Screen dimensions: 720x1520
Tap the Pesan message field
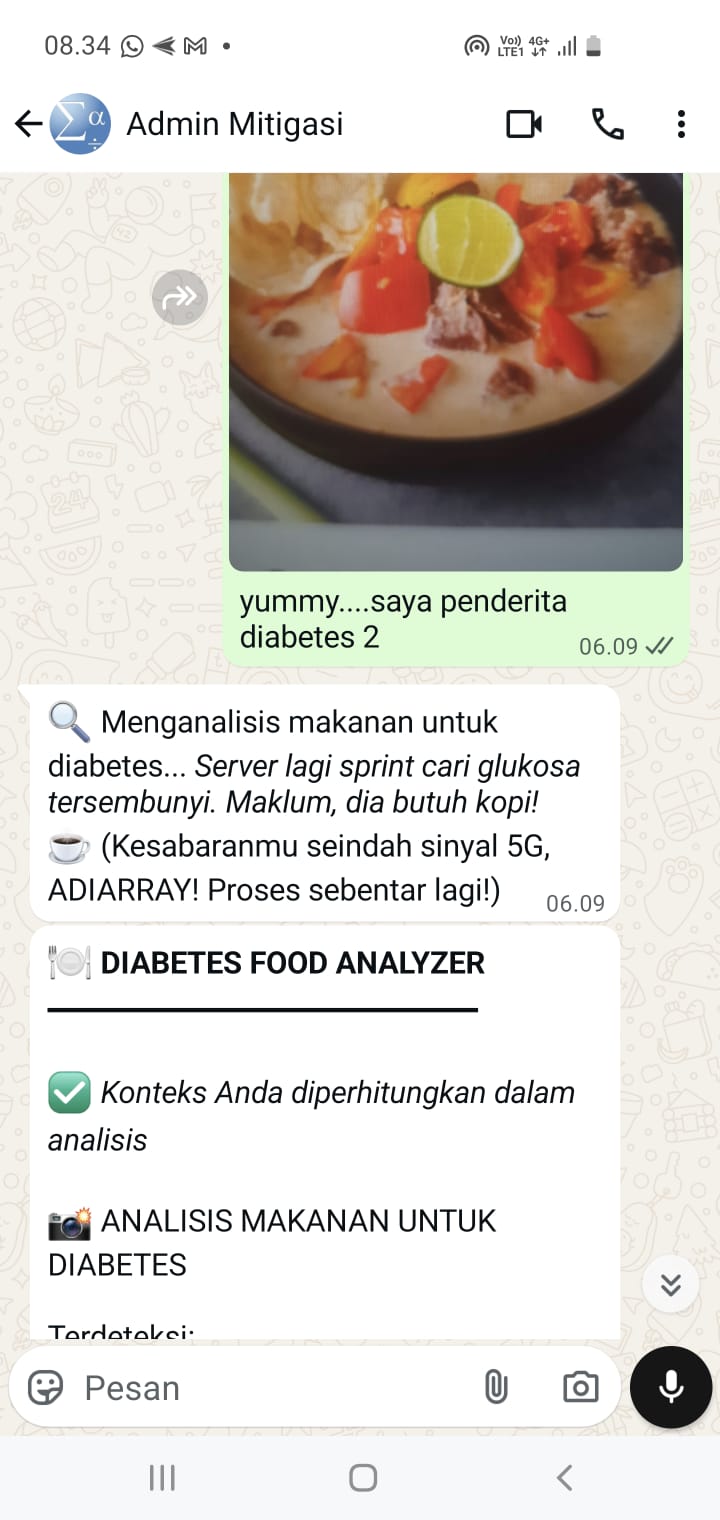click(270, 1387)
